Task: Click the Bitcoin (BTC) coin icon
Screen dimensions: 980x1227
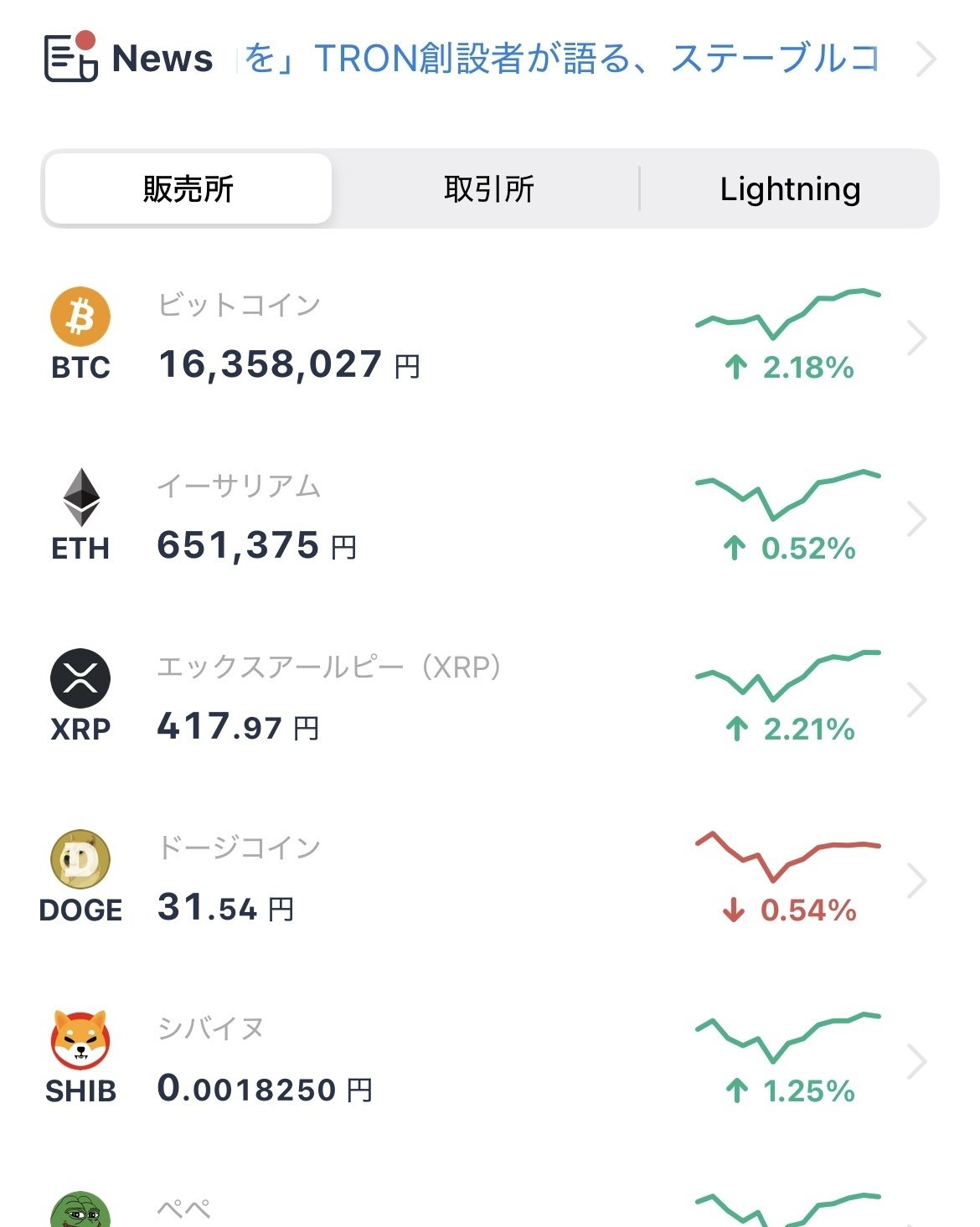Action: (80, 317)
